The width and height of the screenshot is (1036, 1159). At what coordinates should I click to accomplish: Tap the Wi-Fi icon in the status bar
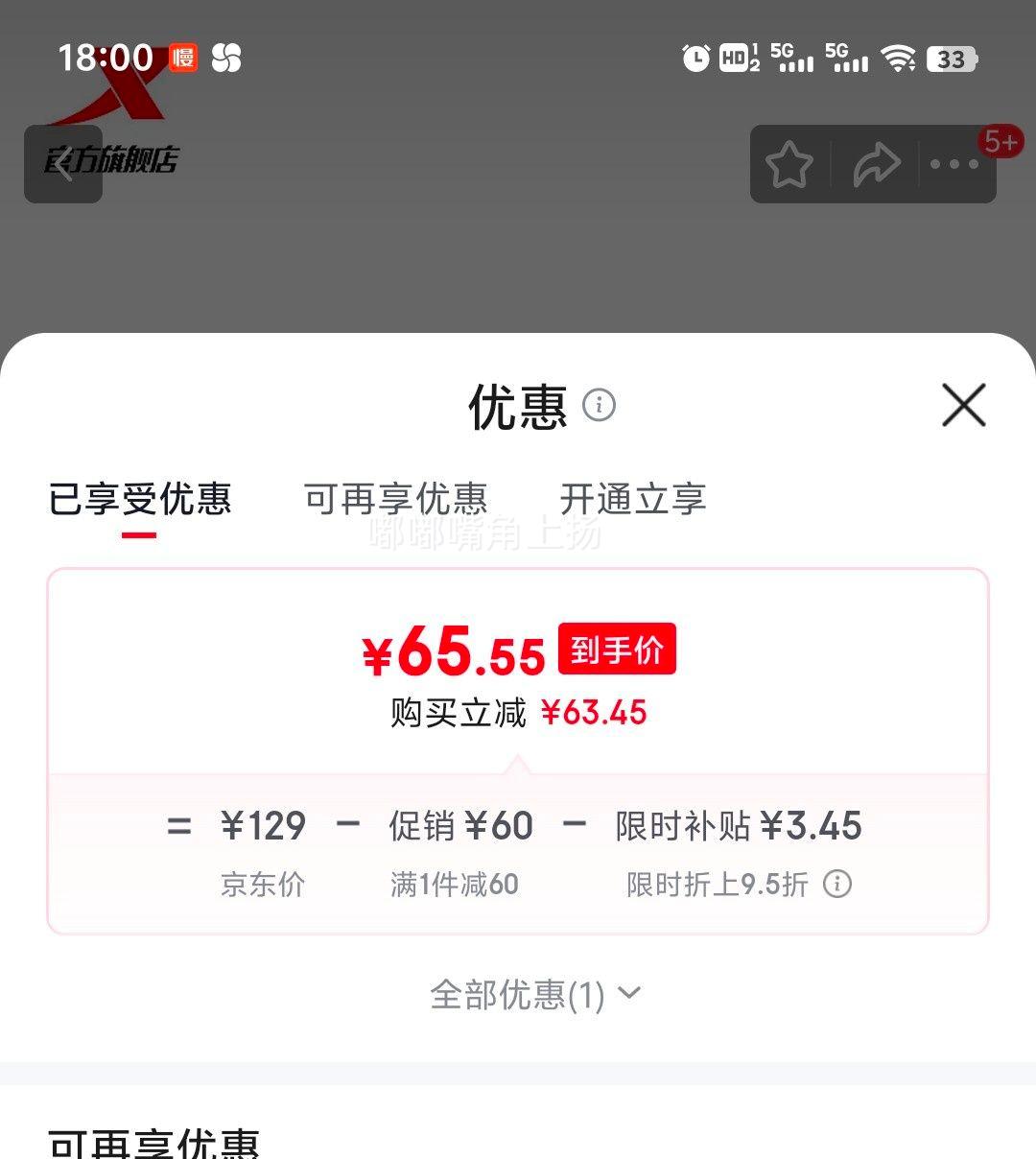click(898, 59)
